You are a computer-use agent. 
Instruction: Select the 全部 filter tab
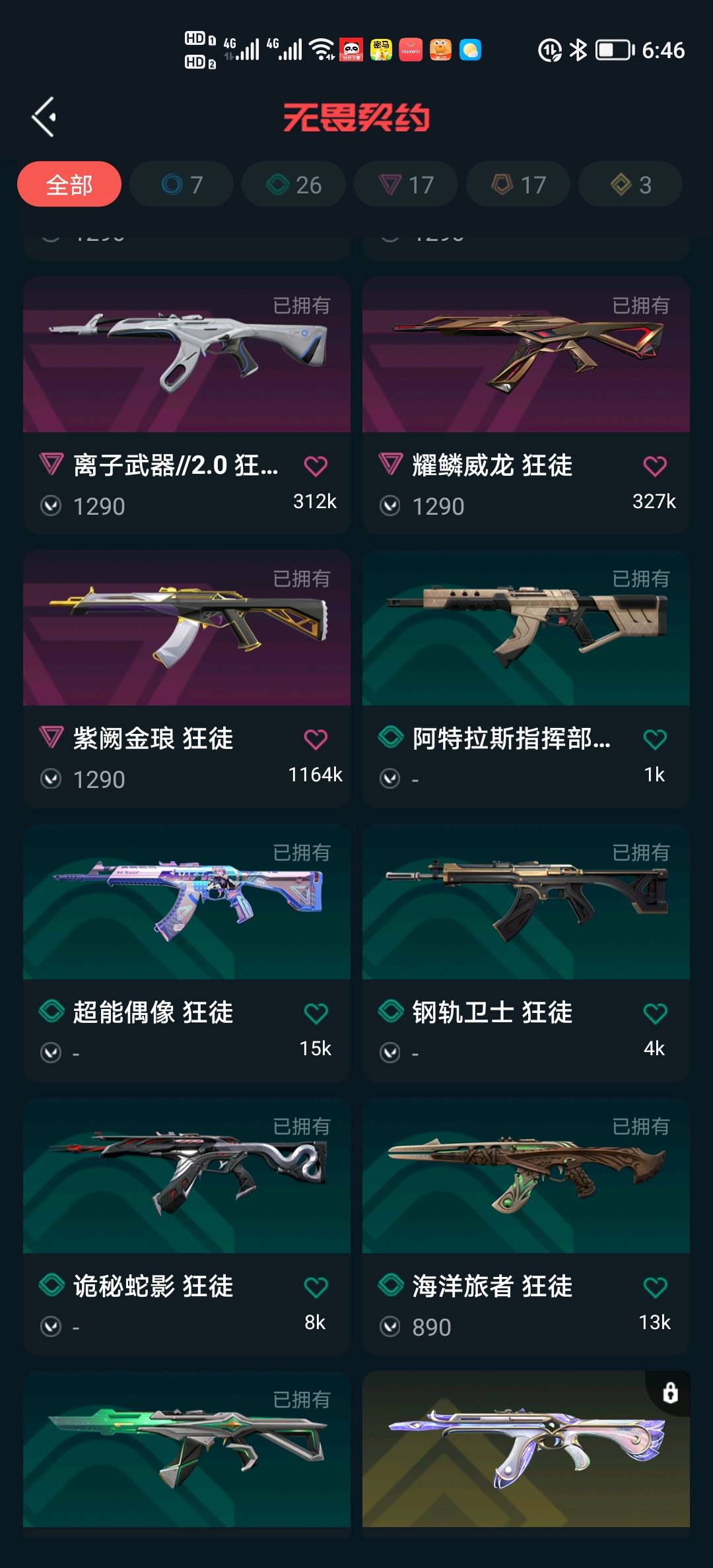(69, 184)
